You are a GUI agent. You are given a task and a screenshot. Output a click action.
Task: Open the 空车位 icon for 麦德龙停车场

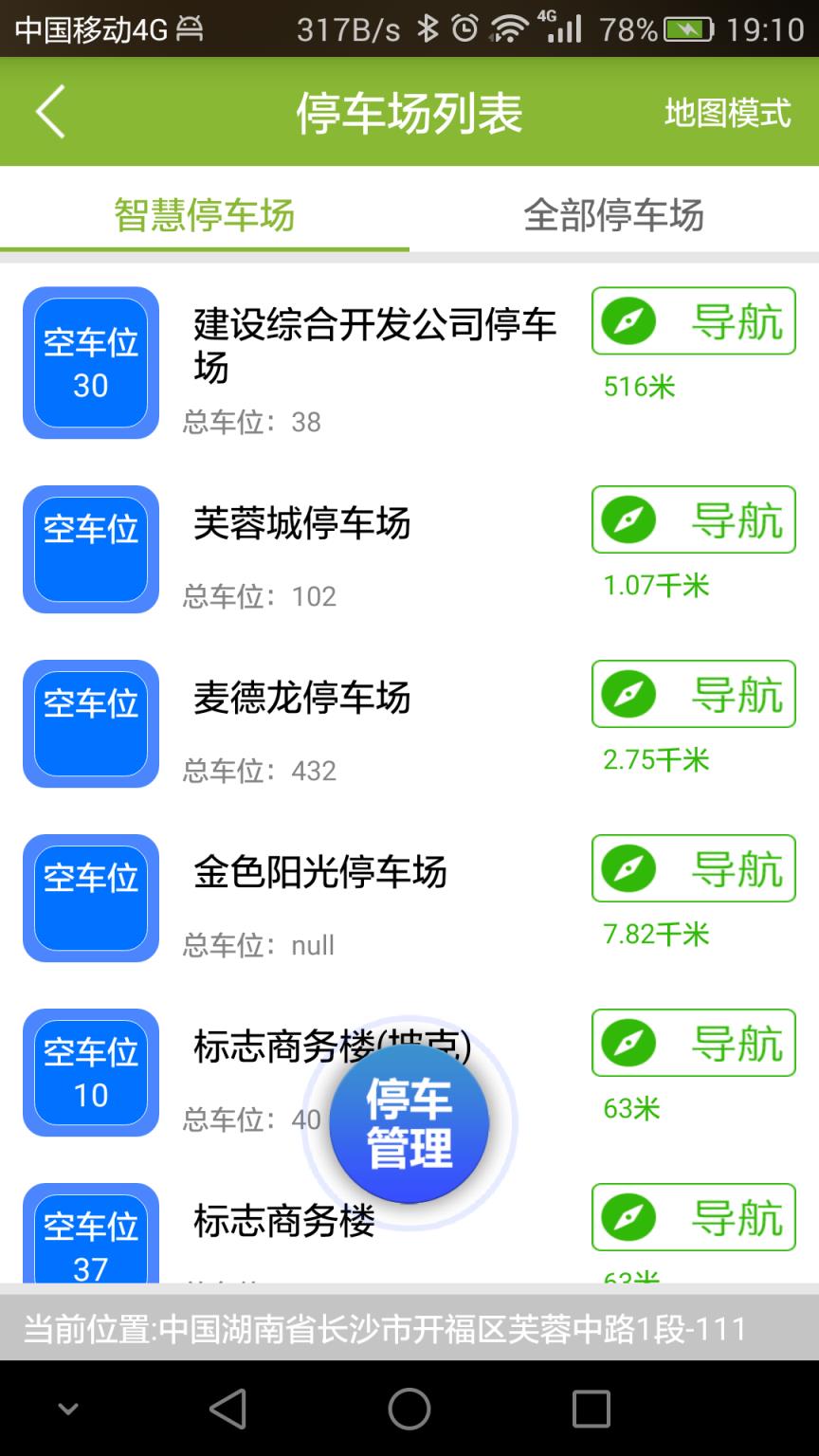pyautogui.click(x=89, y=723)
